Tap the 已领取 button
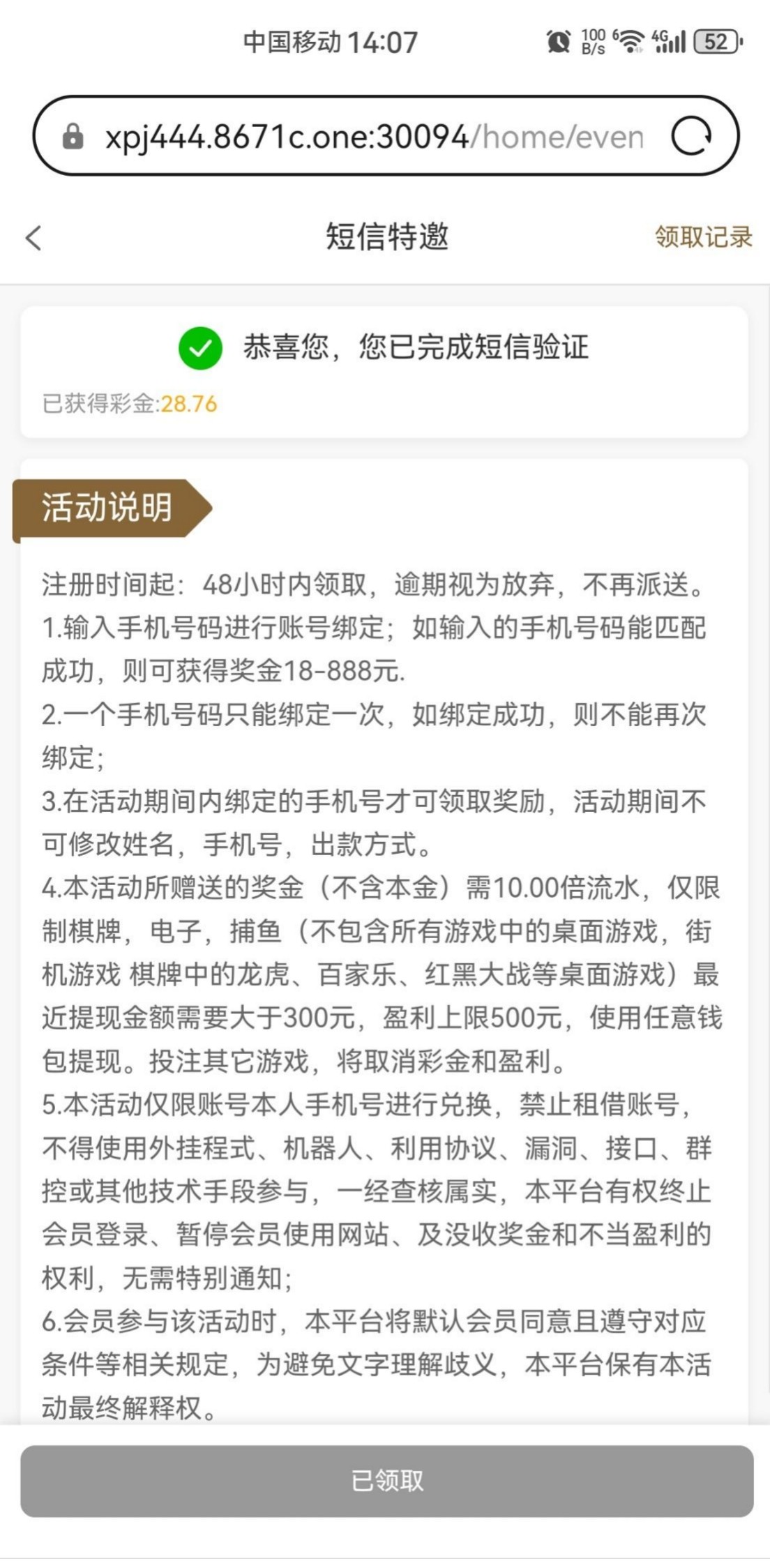770x1568 pixels. click(386, 1481)
